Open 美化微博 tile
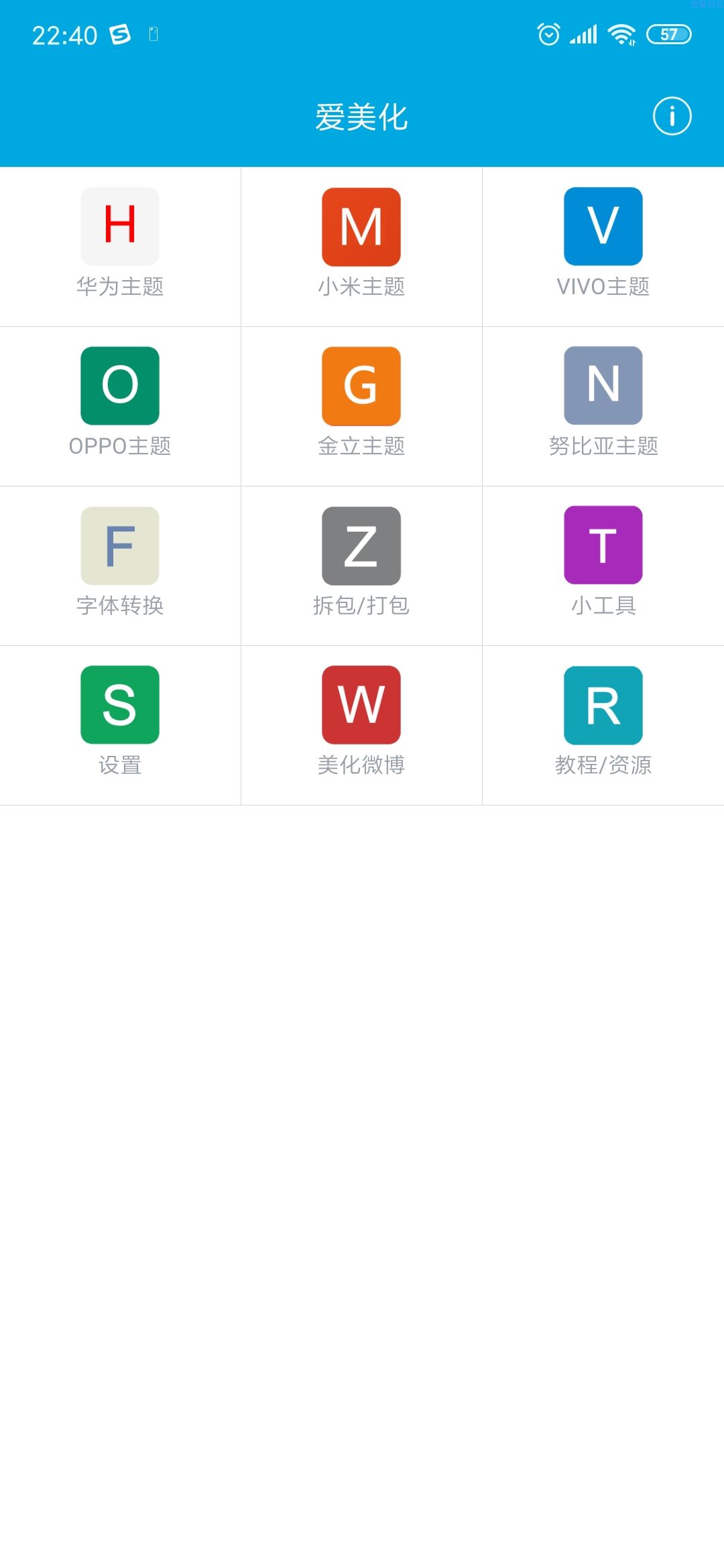724x1568 pixels. point(361,725)
